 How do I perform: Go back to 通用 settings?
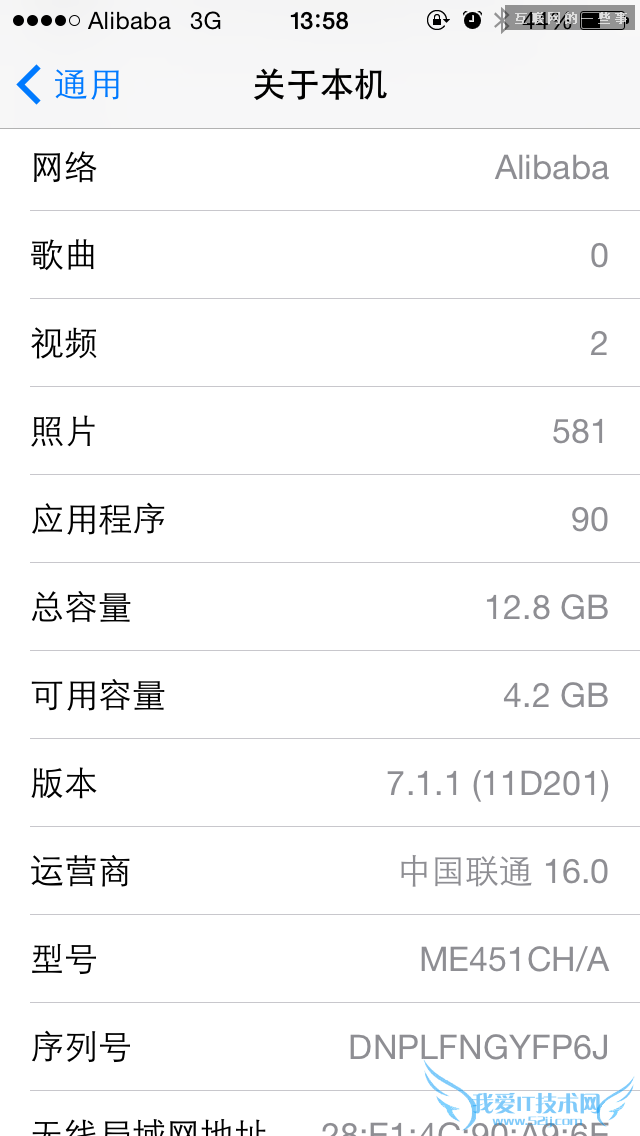[x=68, y=85]
